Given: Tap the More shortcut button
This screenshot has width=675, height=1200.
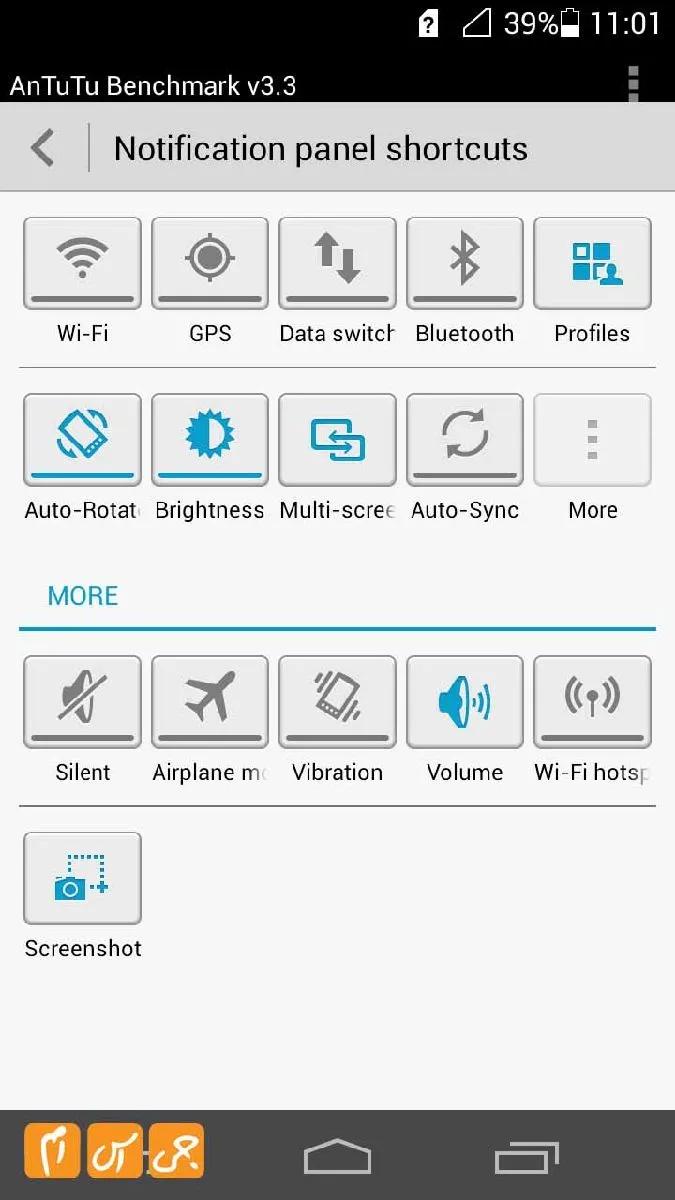Looking at the screenshot, I should point(592,439).
